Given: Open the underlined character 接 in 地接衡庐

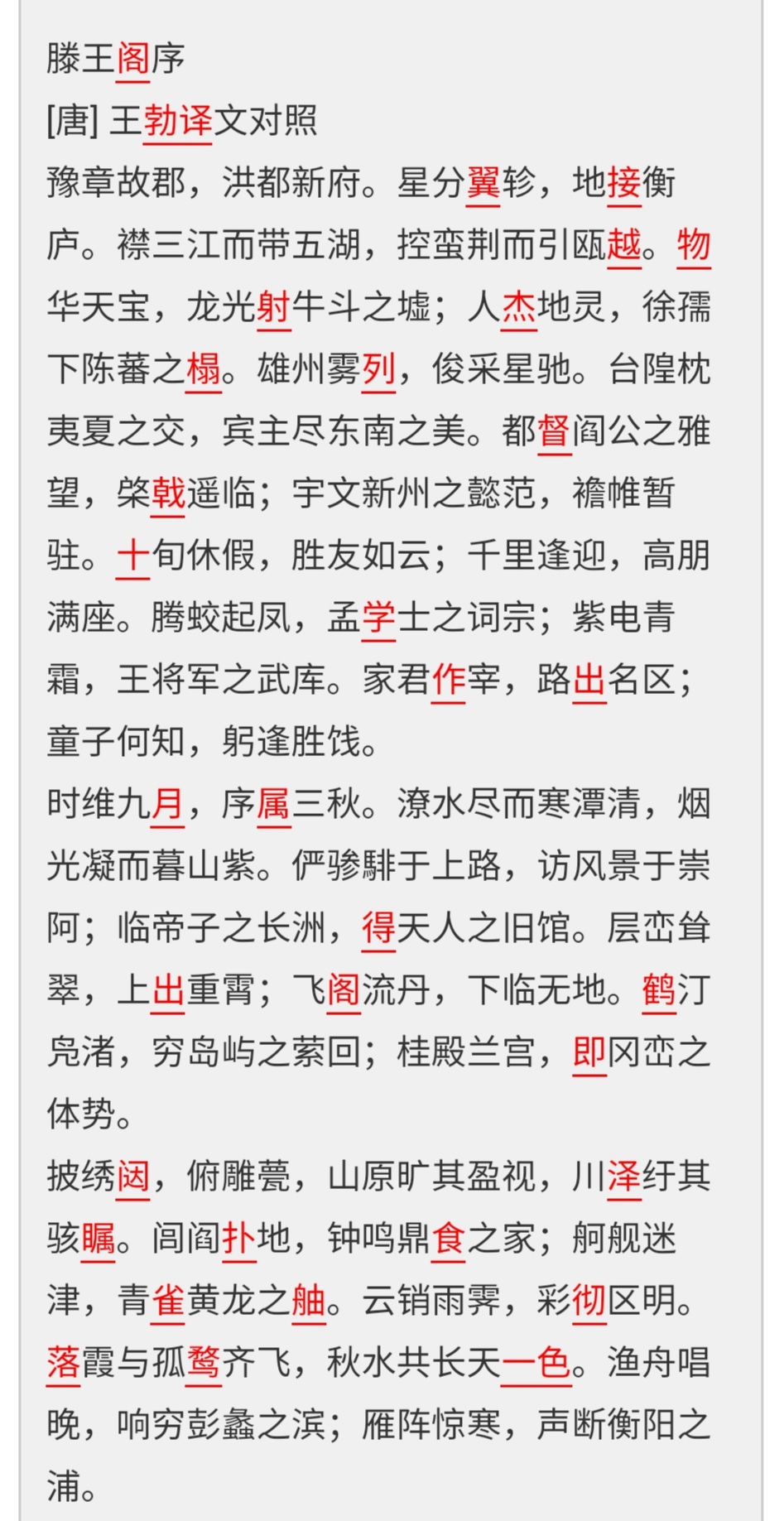Looking at the screenshot, I should (x=624, y=183).
